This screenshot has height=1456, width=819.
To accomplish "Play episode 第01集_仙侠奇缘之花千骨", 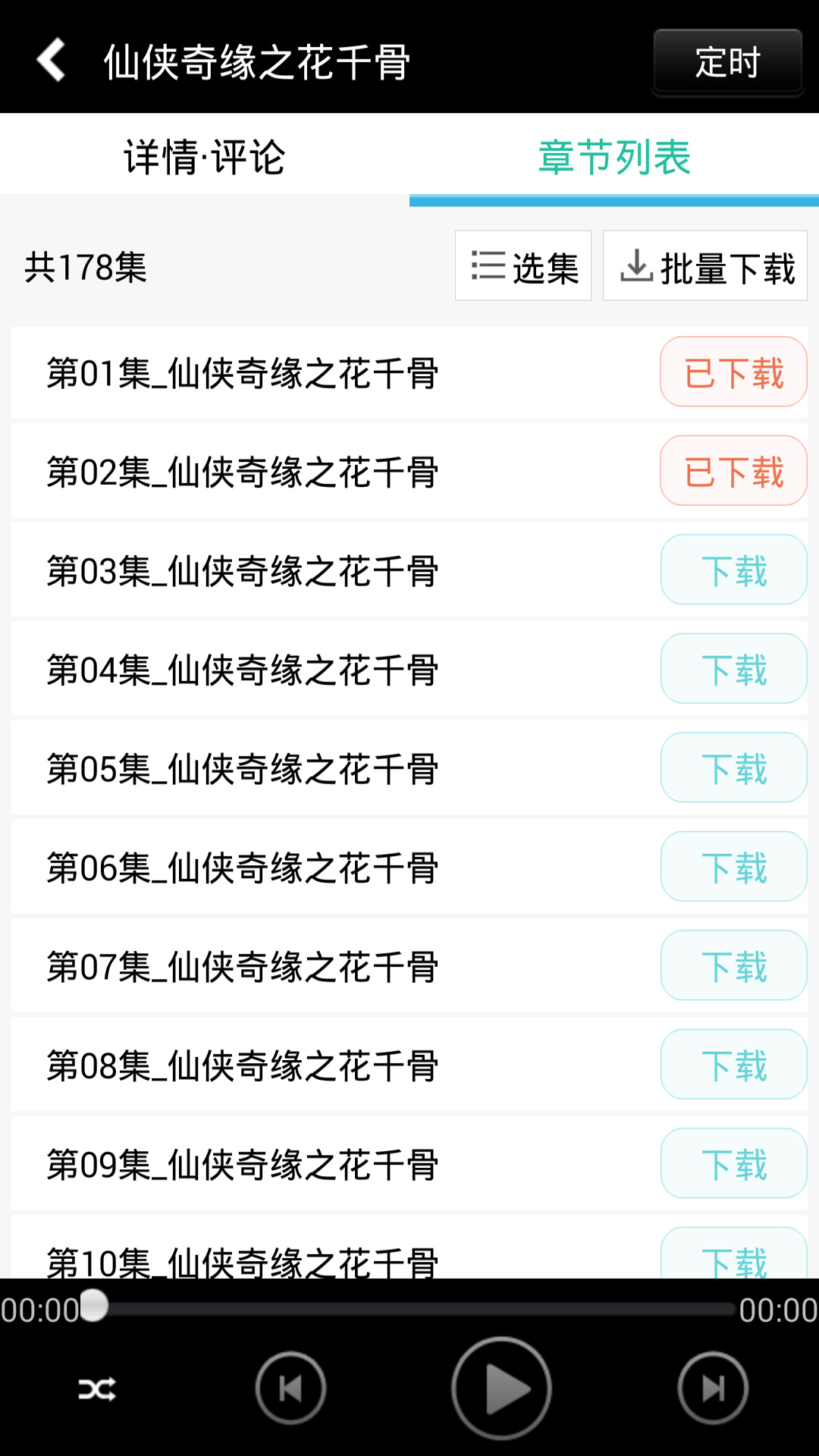I will tap(243, 373).
